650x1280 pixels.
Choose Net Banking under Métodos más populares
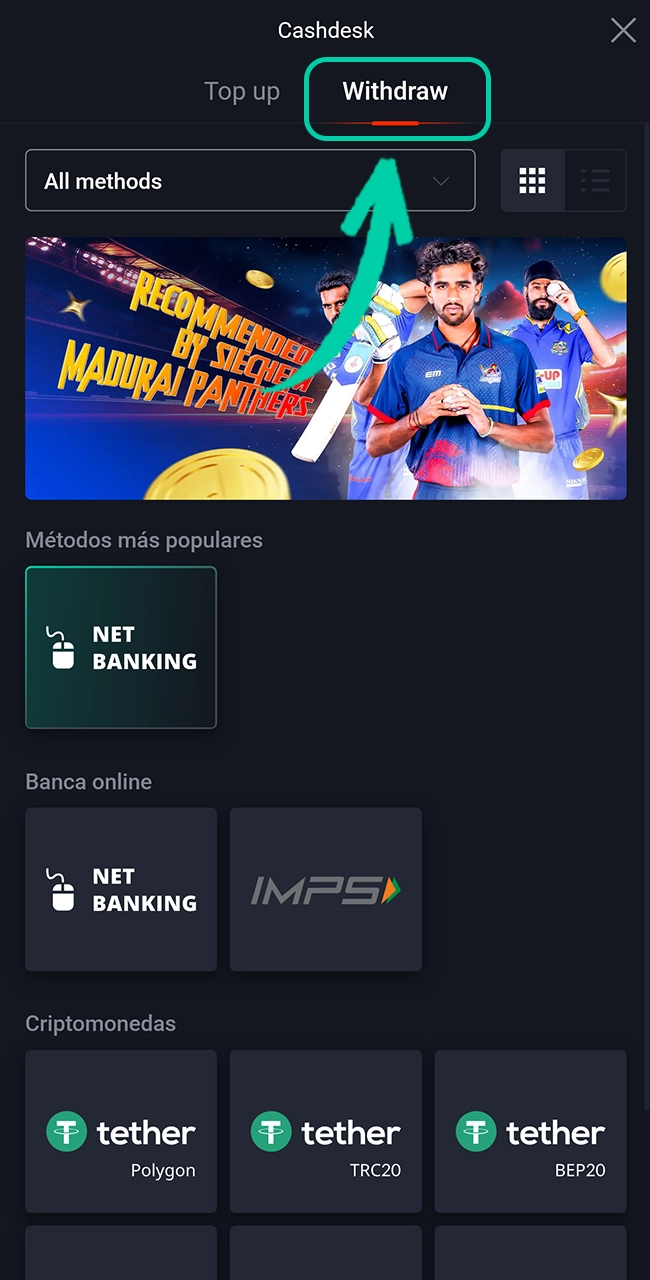click(x=121, y=648)
